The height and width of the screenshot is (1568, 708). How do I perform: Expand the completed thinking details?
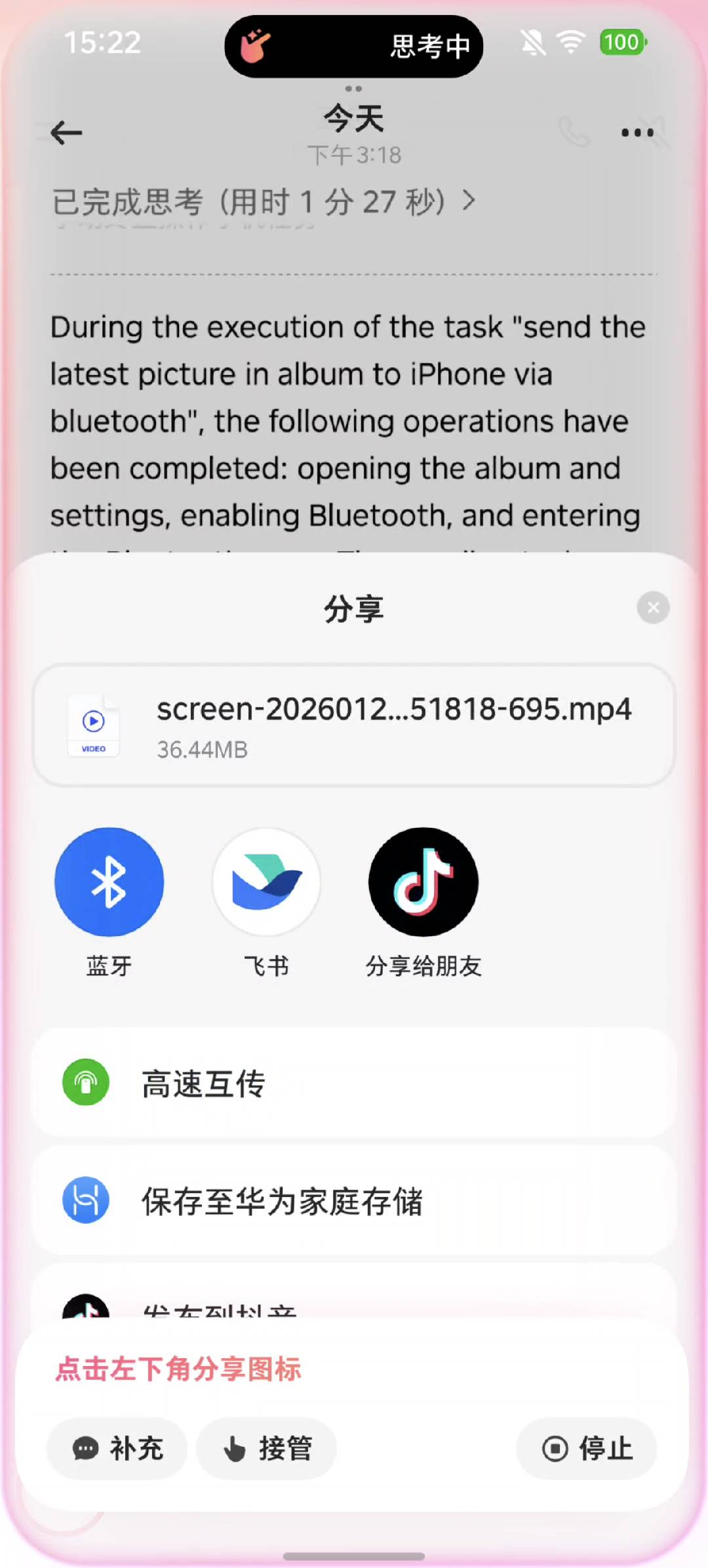(262, 201)
